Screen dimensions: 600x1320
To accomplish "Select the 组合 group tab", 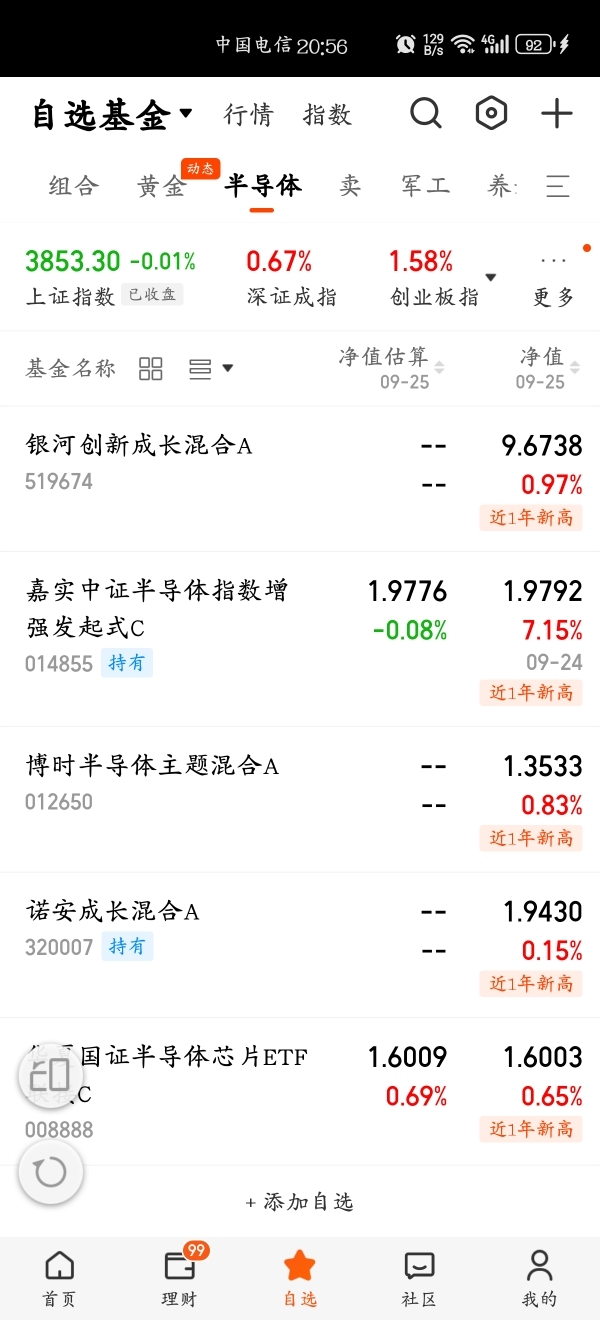I will click(x=74, y=186).
